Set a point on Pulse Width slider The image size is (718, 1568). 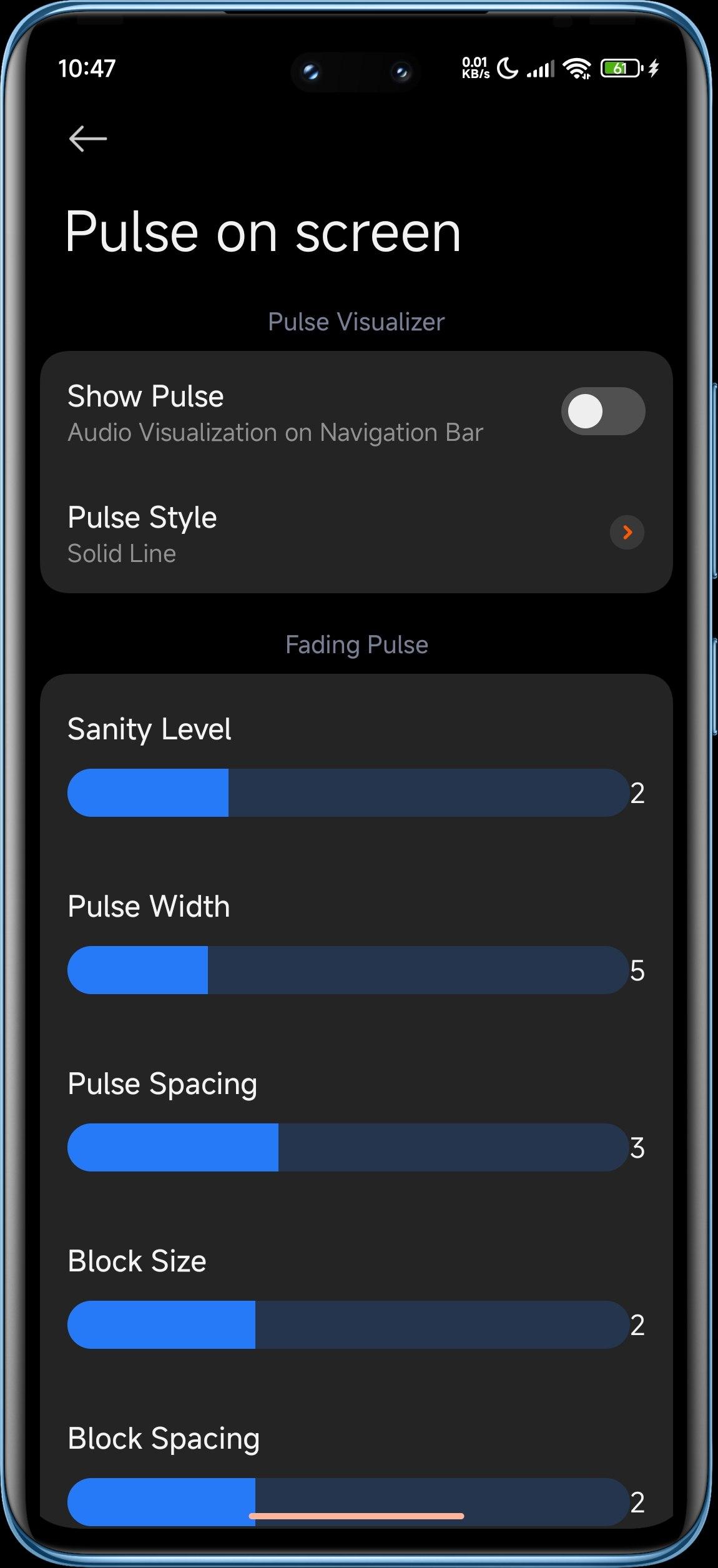(x=347, y=970)
